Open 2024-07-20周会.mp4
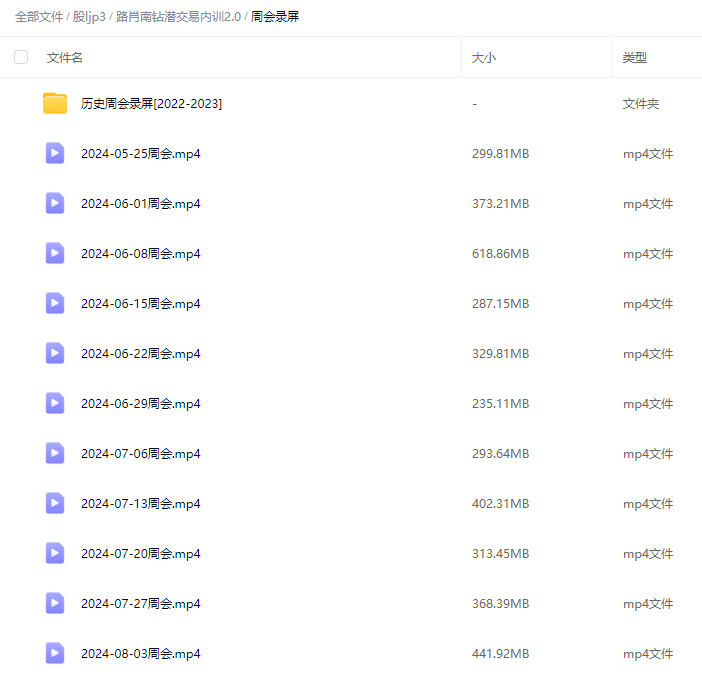The height and width of the screenshot is (680, 702). pyautogui.click(x=140, y=554)
